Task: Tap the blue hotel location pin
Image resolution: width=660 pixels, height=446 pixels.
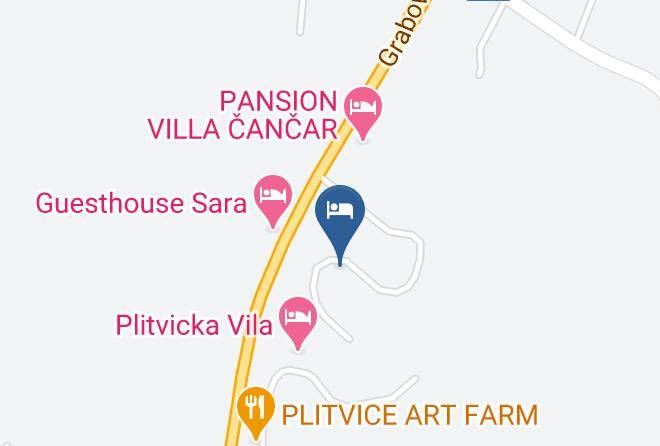Action: tap(340, 214)
